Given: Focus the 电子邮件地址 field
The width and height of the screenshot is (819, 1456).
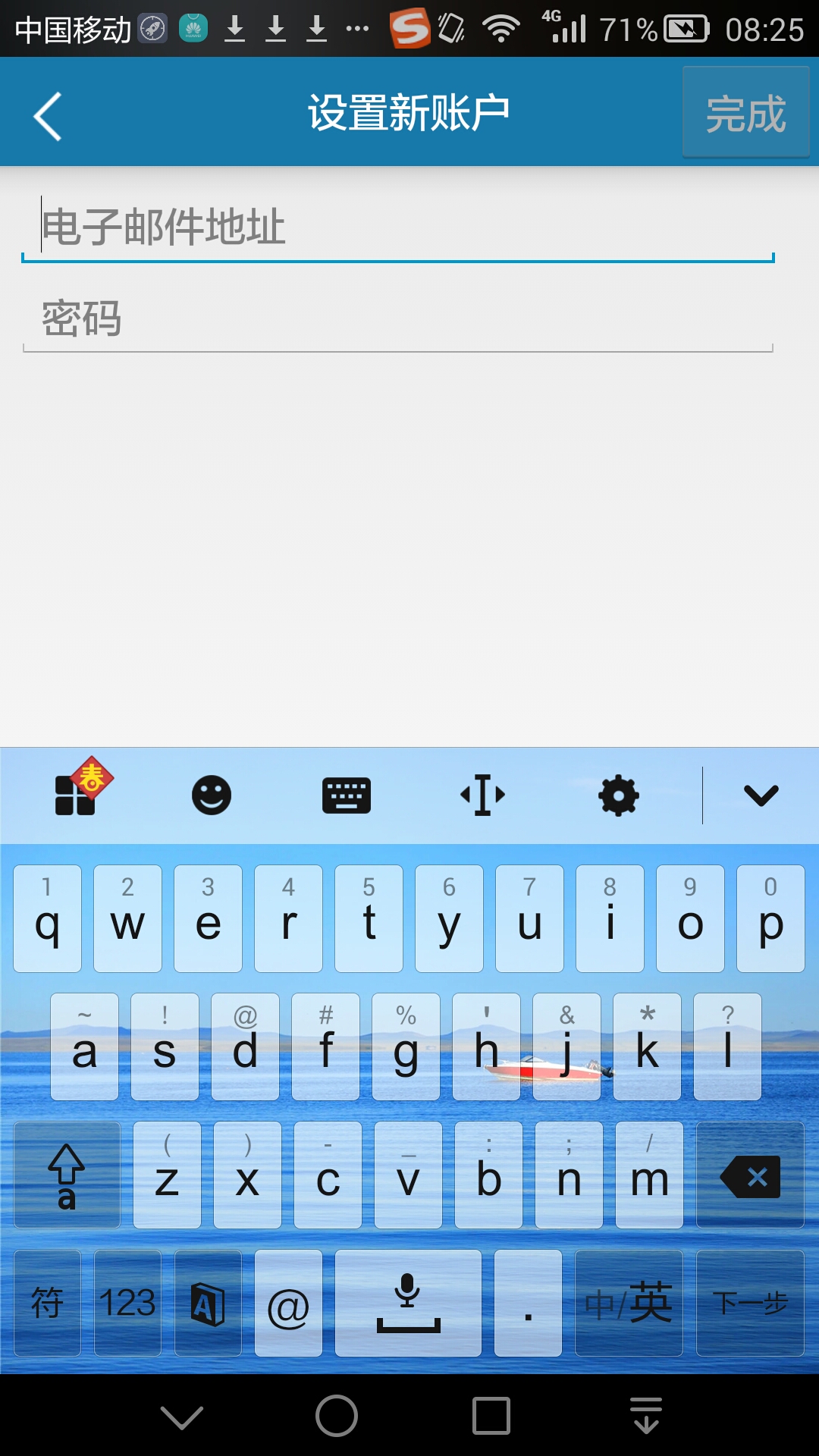Looking at the screenshot, I should [397, 227].
